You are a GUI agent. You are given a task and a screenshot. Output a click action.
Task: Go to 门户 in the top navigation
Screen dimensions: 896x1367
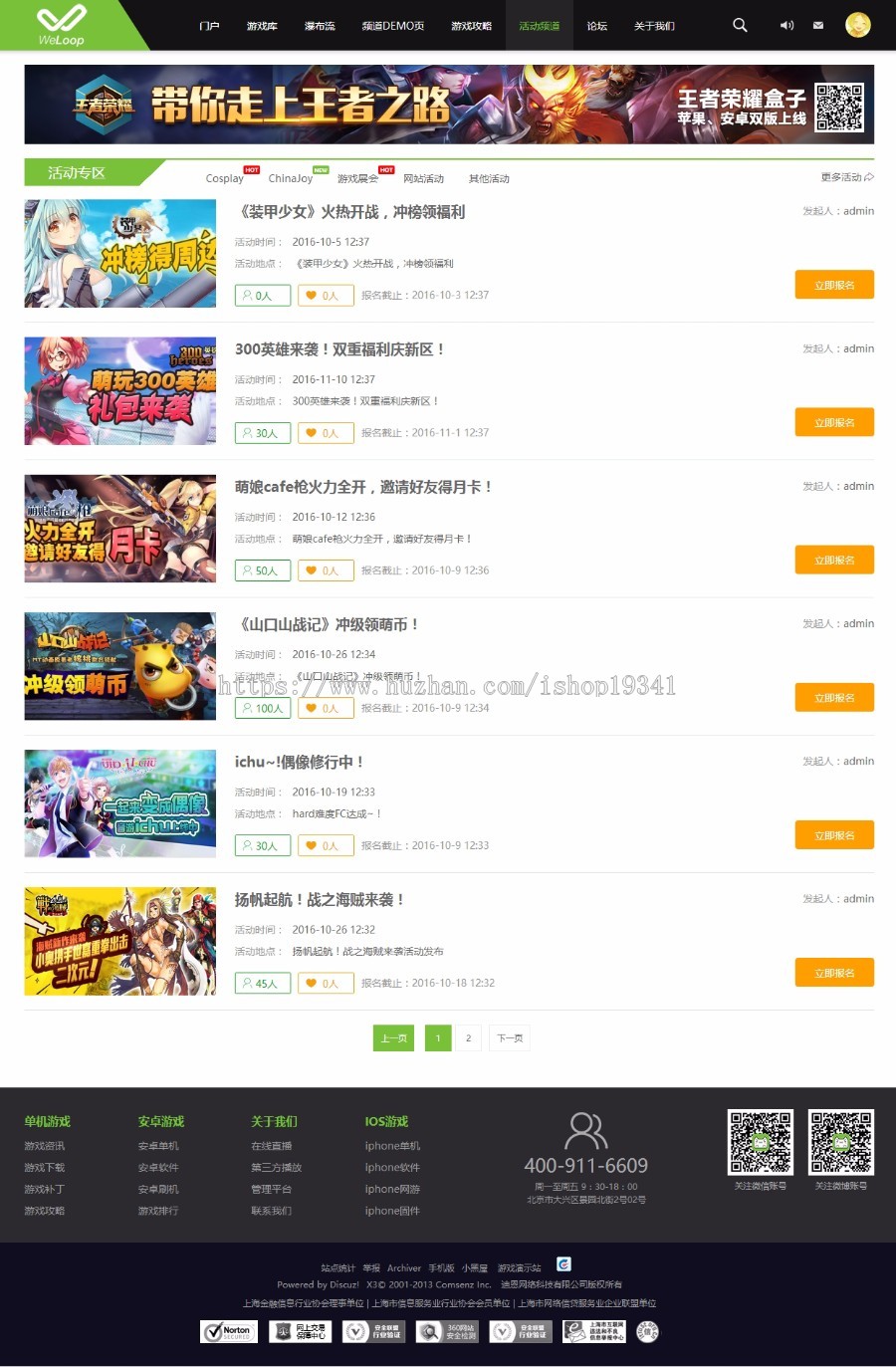(x=209, y=26)
